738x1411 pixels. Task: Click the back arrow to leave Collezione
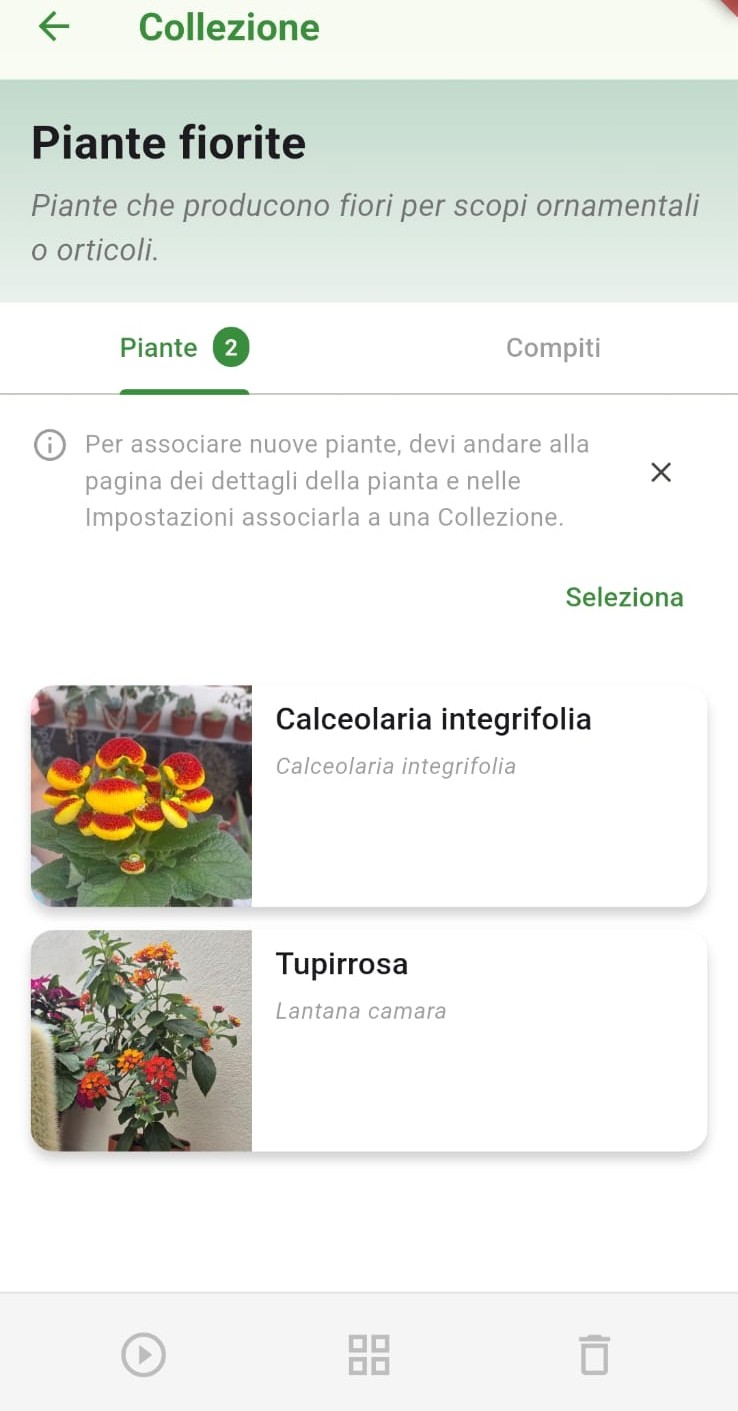point(52,26)
